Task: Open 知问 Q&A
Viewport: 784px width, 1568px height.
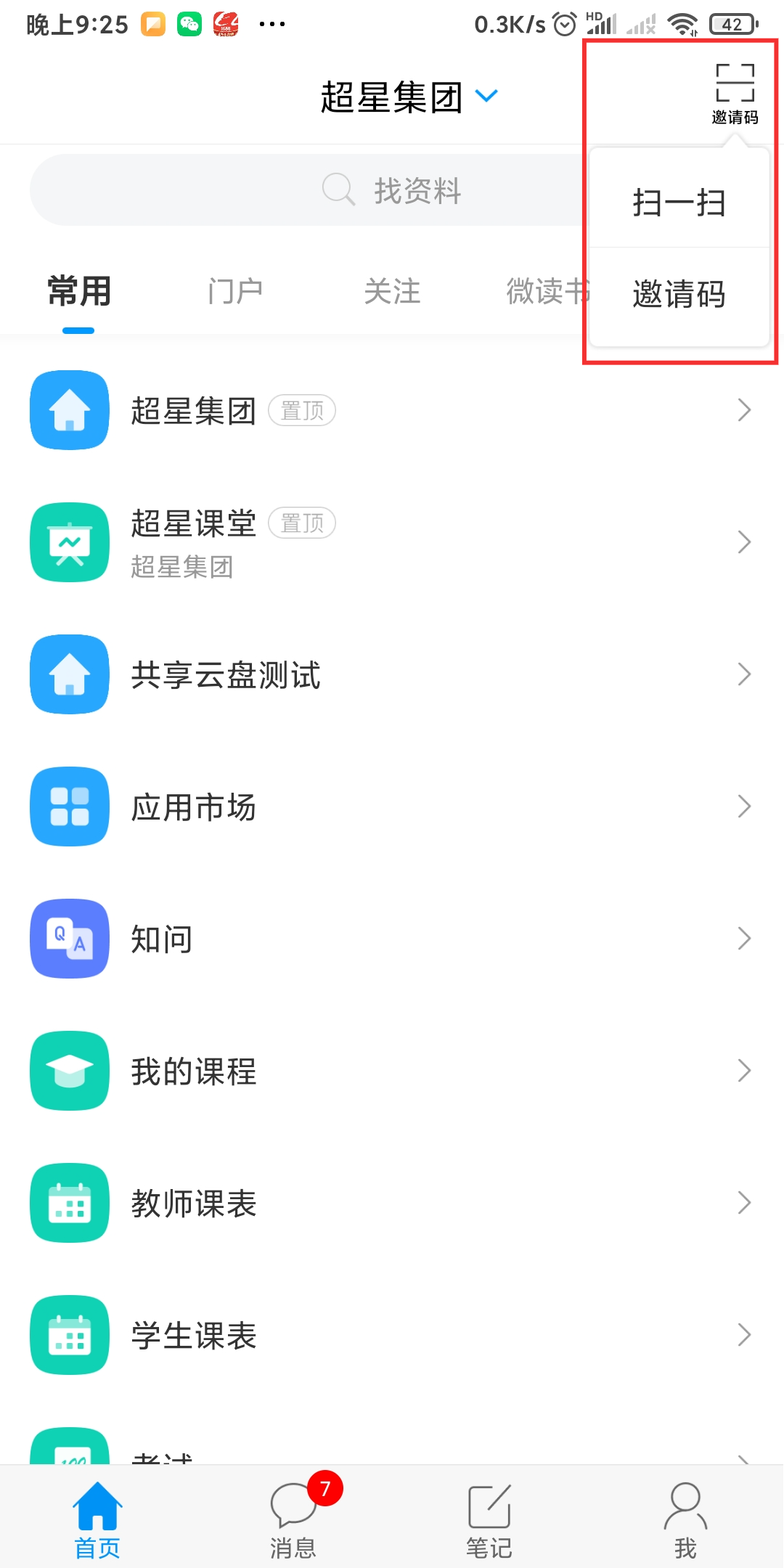Action: [x=392, y=939]
